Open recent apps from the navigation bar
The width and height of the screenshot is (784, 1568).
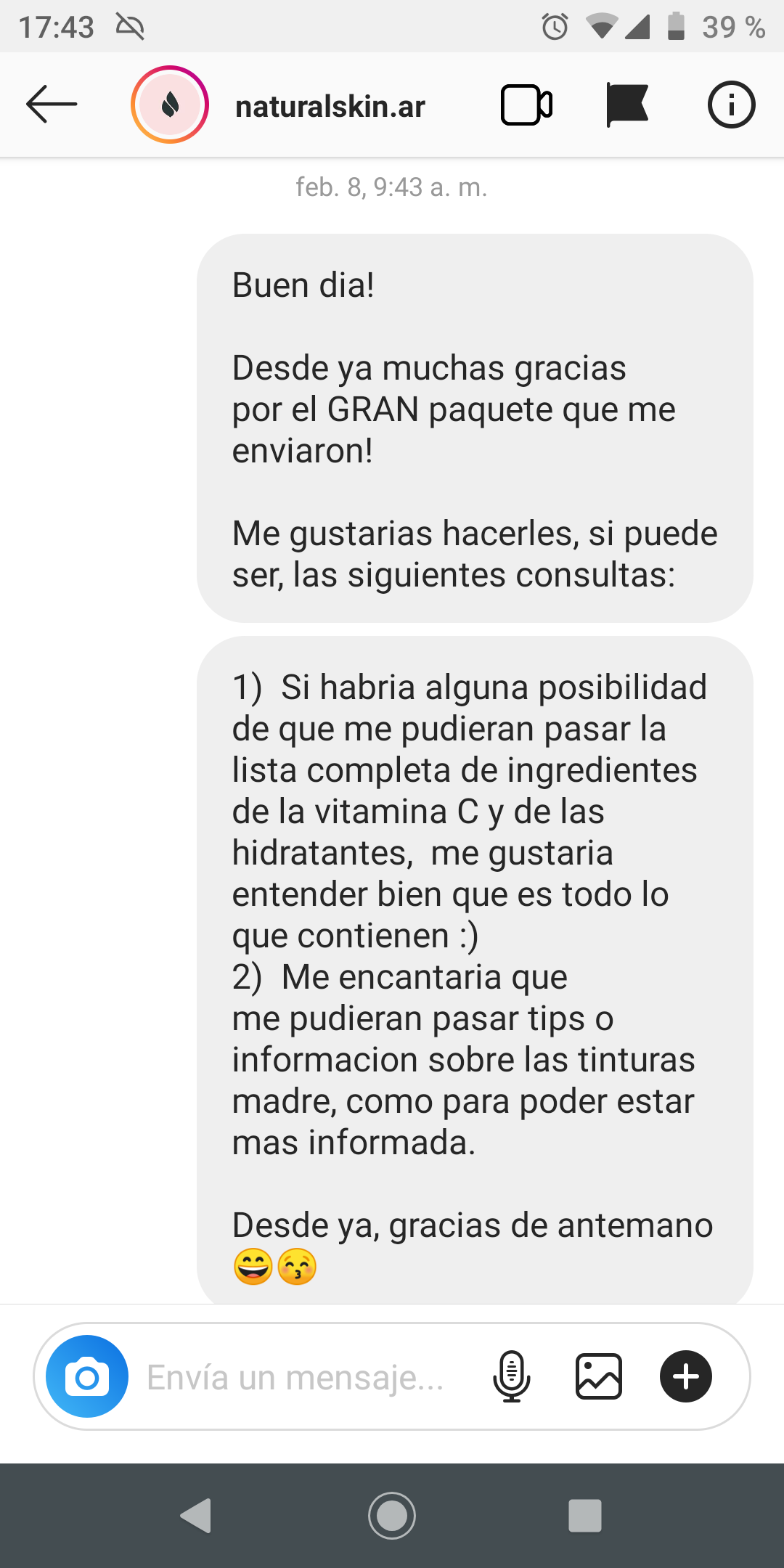[585, 1516]
